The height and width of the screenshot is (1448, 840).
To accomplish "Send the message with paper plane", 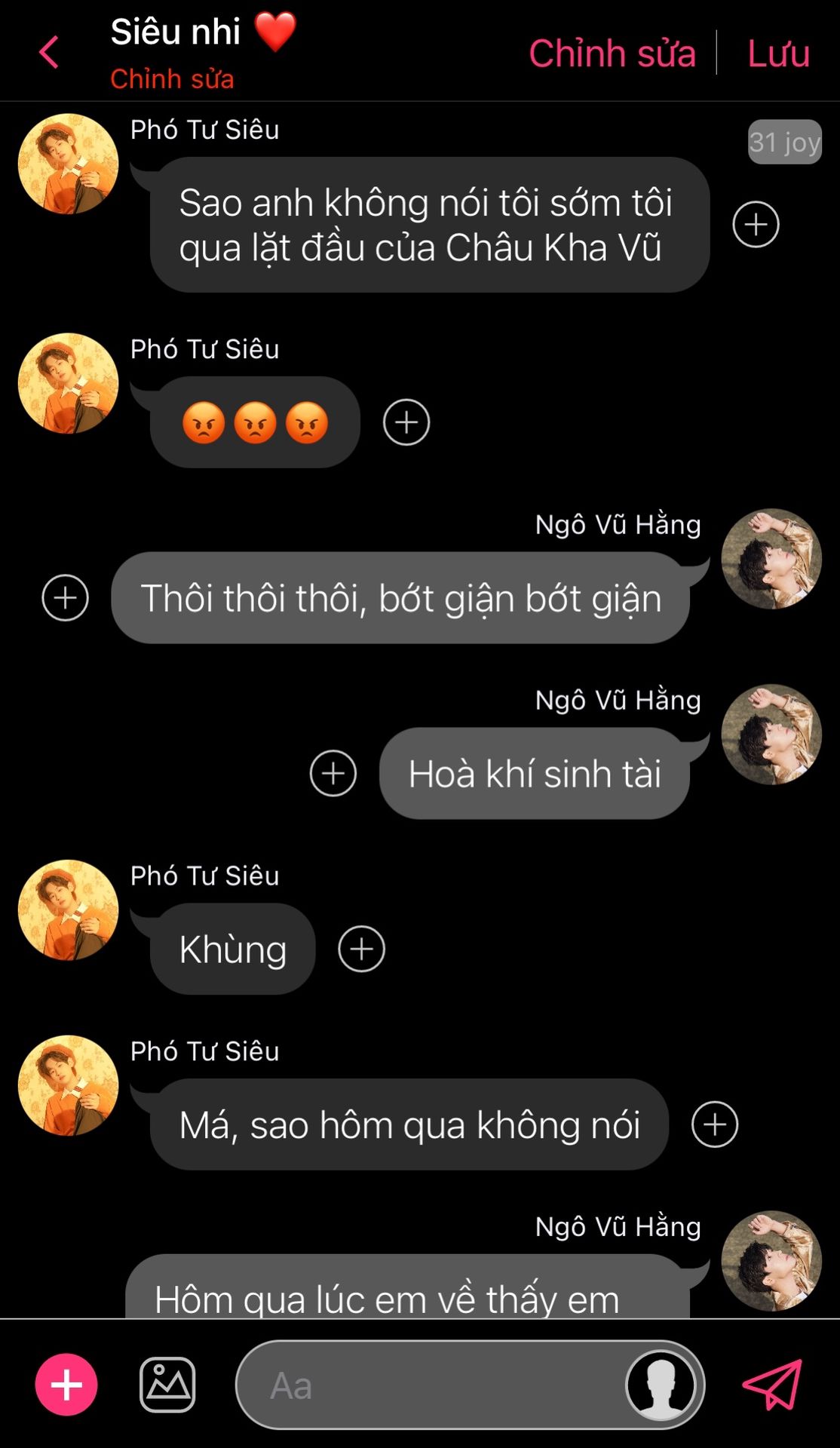I will click(772, 1385).
